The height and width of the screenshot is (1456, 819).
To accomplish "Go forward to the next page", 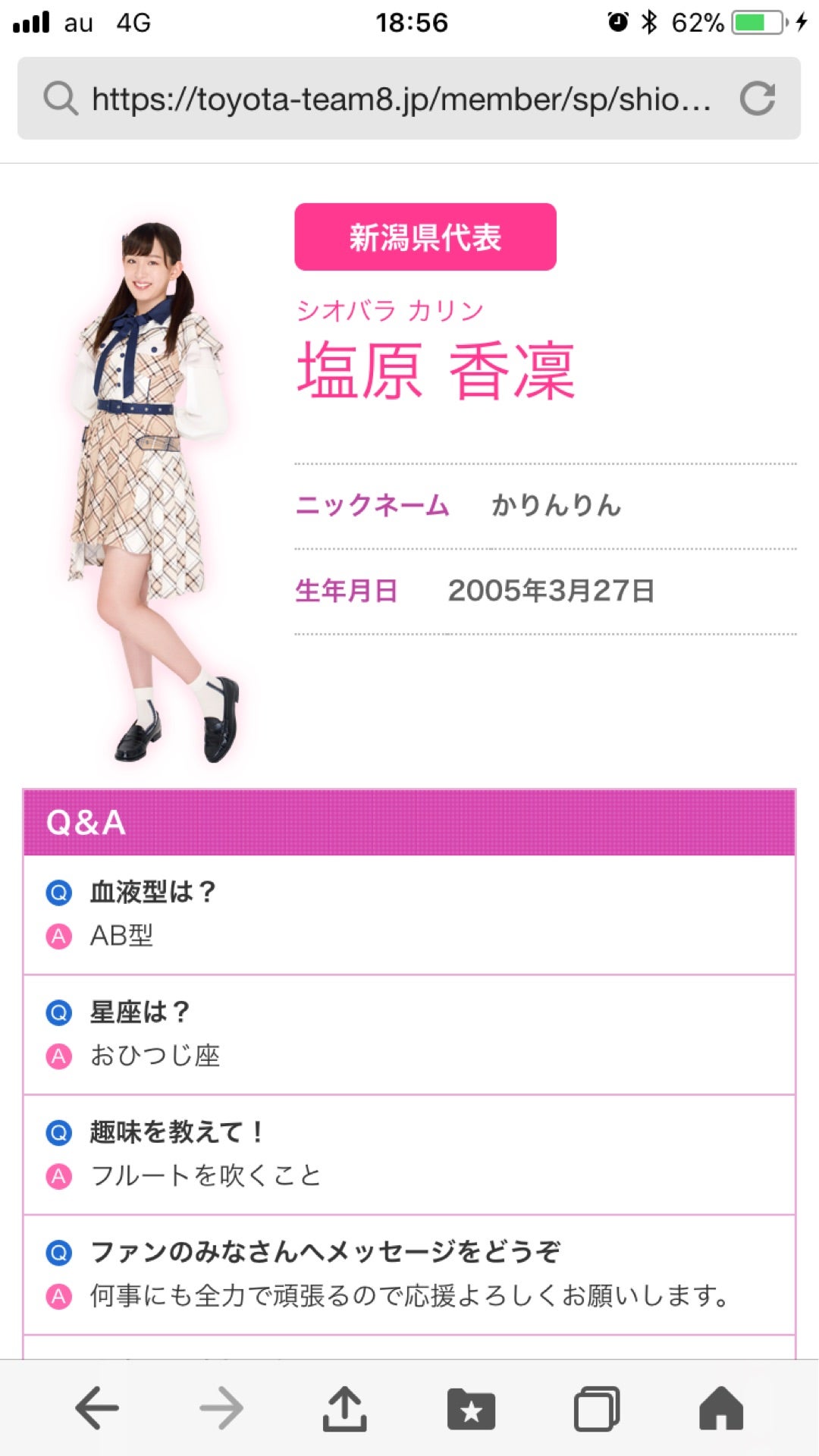I will point(221,1408).
